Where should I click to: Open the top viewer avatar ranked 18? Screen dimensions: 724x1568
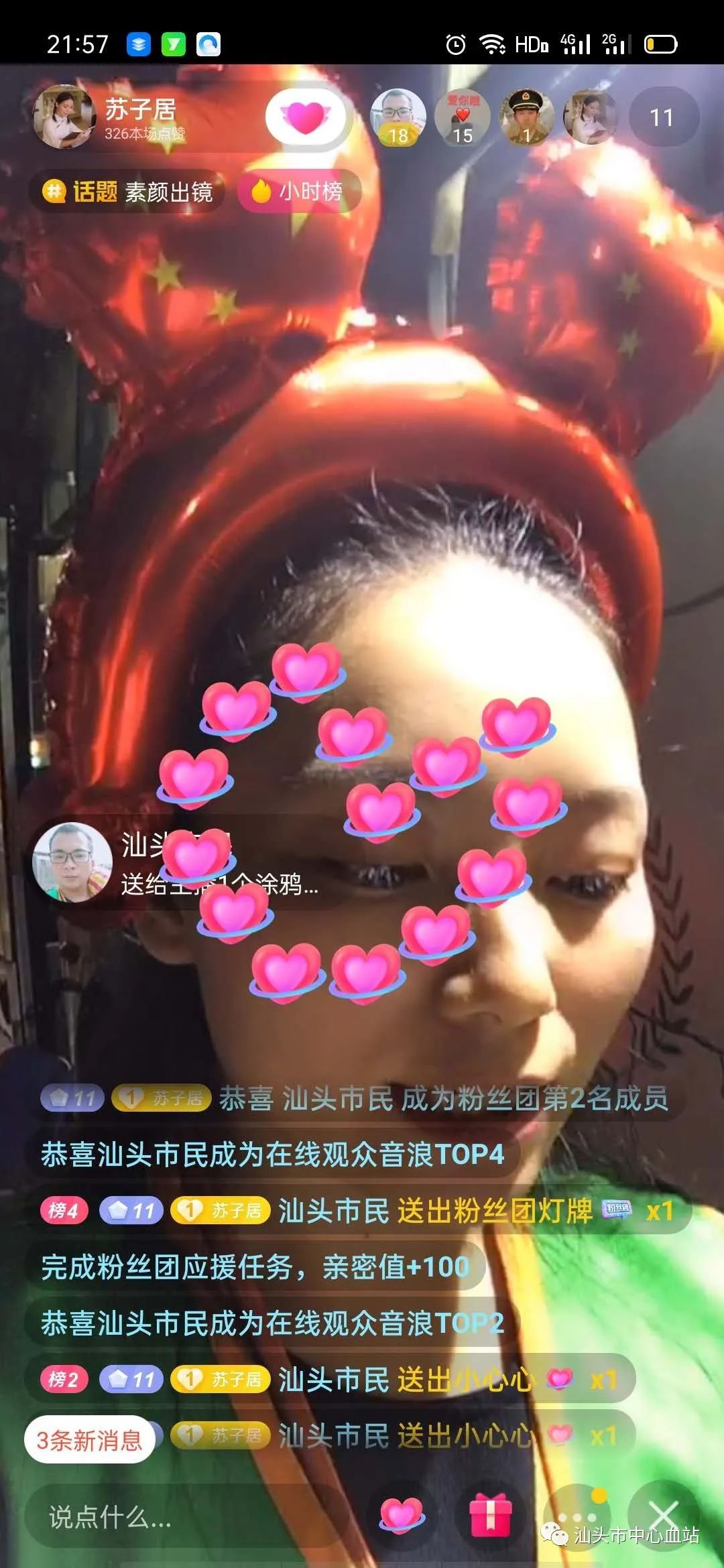(x=398, y=117)
